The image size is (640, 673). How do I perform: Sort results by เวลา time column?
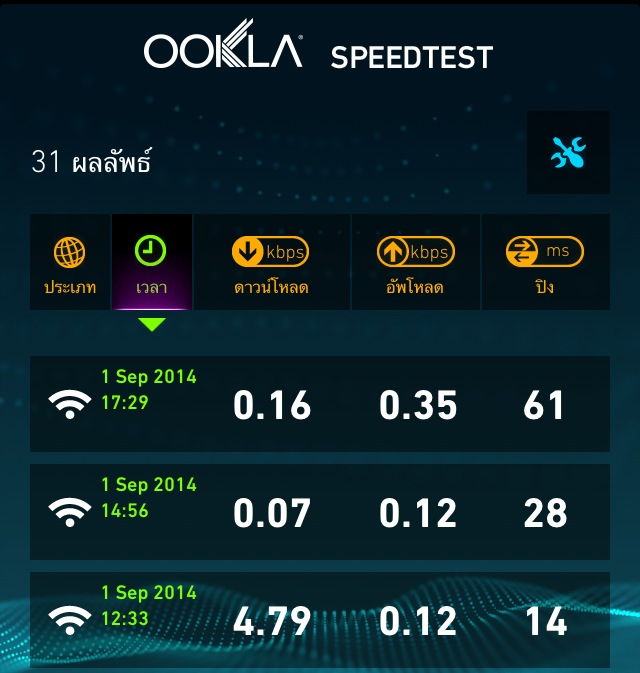click(x=152, y=262)
